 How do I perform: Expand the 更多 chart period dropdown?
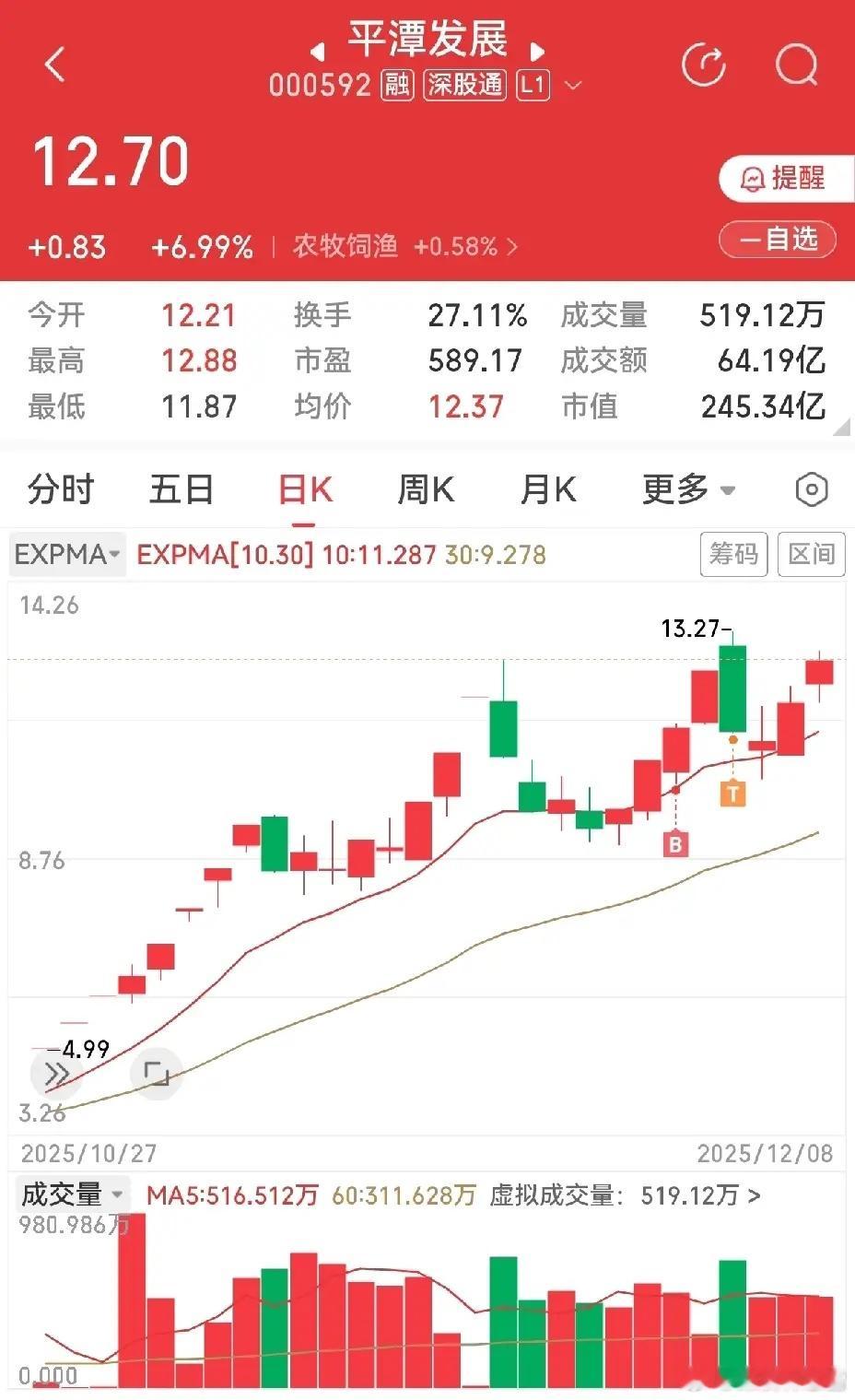click(687, 489)
